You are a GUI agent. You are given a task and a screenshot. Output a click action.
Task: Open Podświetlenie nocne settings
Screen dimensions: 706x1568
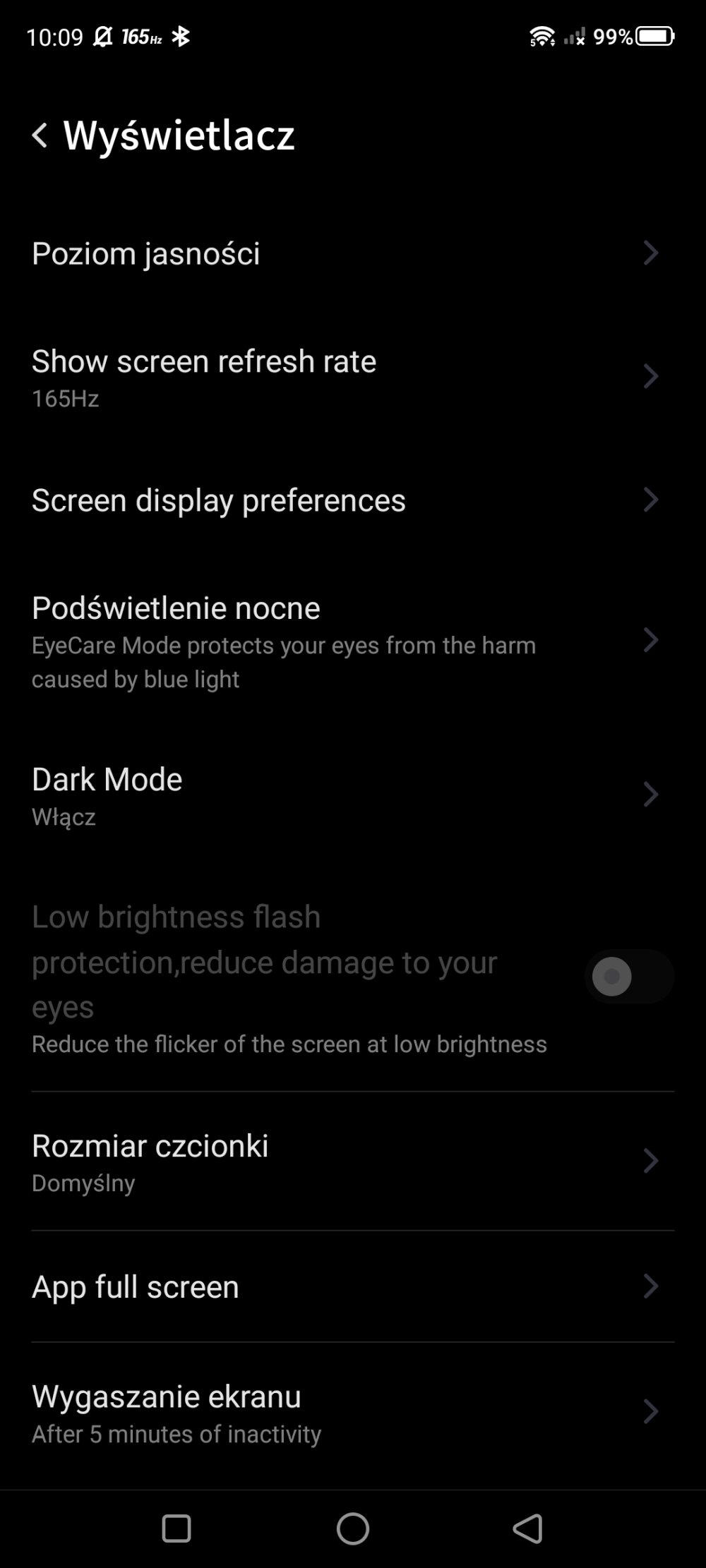coord(353,641)
